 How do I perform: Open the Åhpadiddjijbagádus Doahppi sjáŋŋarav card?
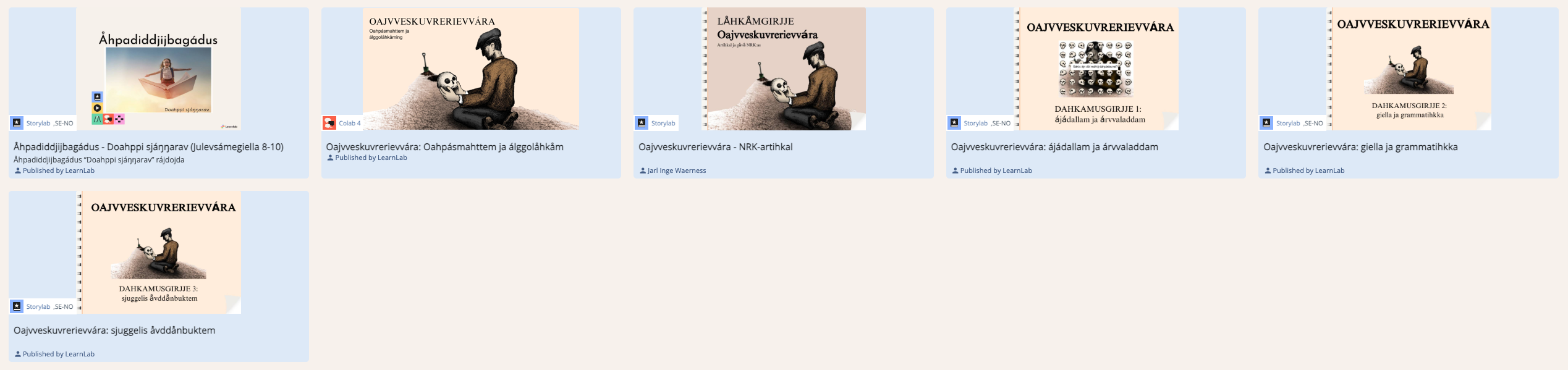coord(148,147)
